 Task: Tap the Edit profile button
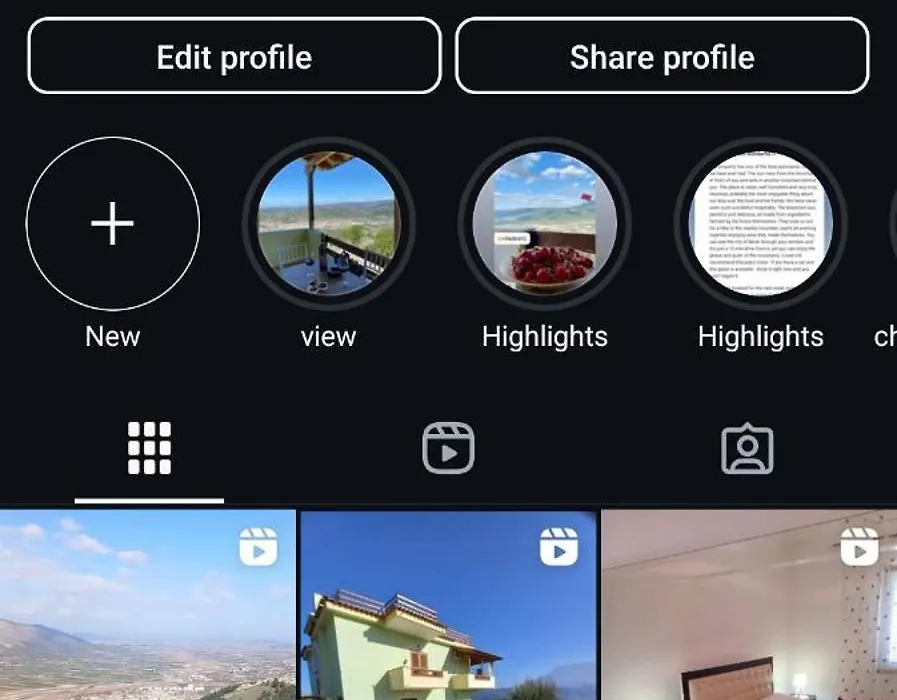point(234,57)
